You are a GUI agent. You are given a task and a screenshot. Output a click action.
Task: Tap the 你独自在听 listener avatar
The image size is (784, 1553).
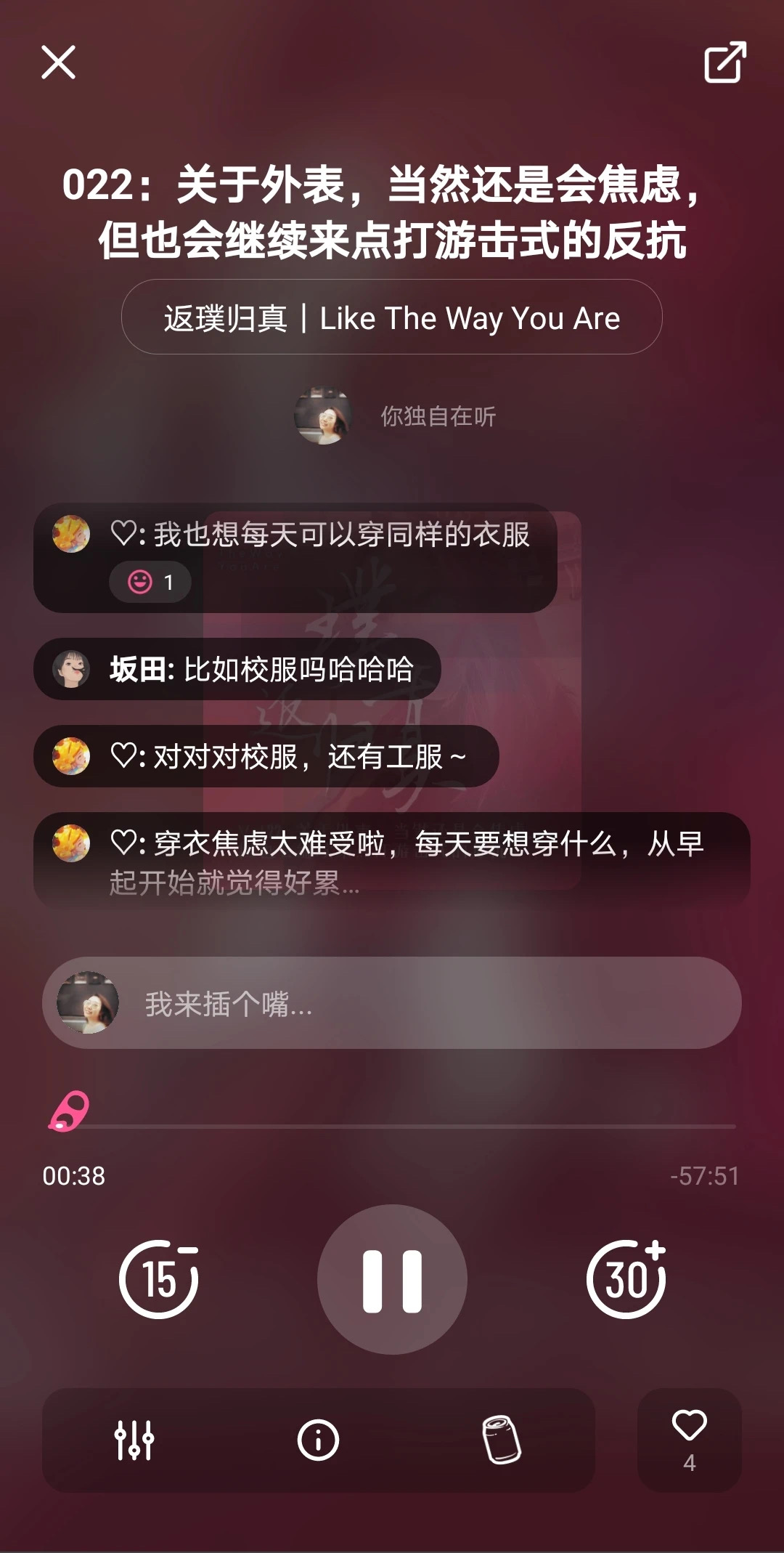323,416
